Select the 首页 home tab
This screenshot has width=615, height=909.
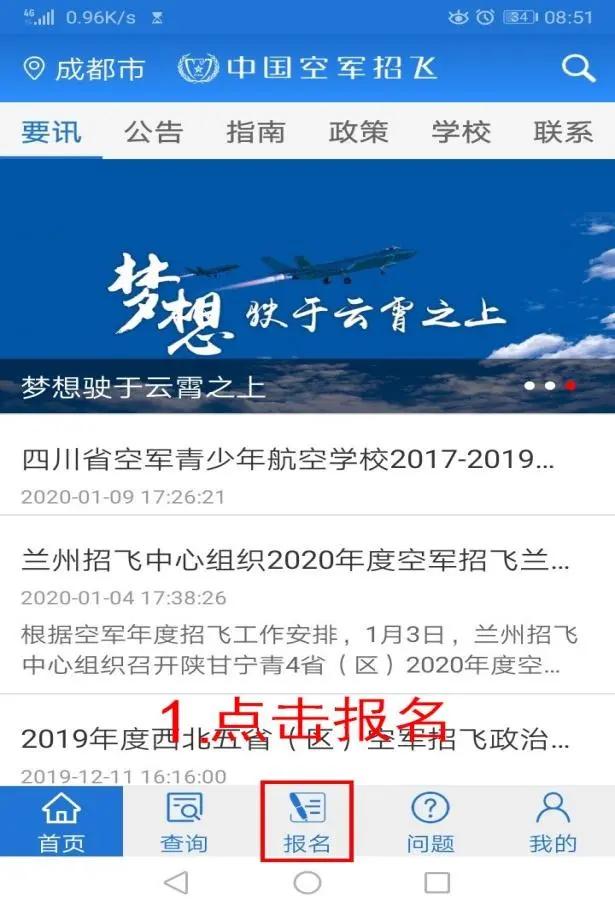[61, 823]
